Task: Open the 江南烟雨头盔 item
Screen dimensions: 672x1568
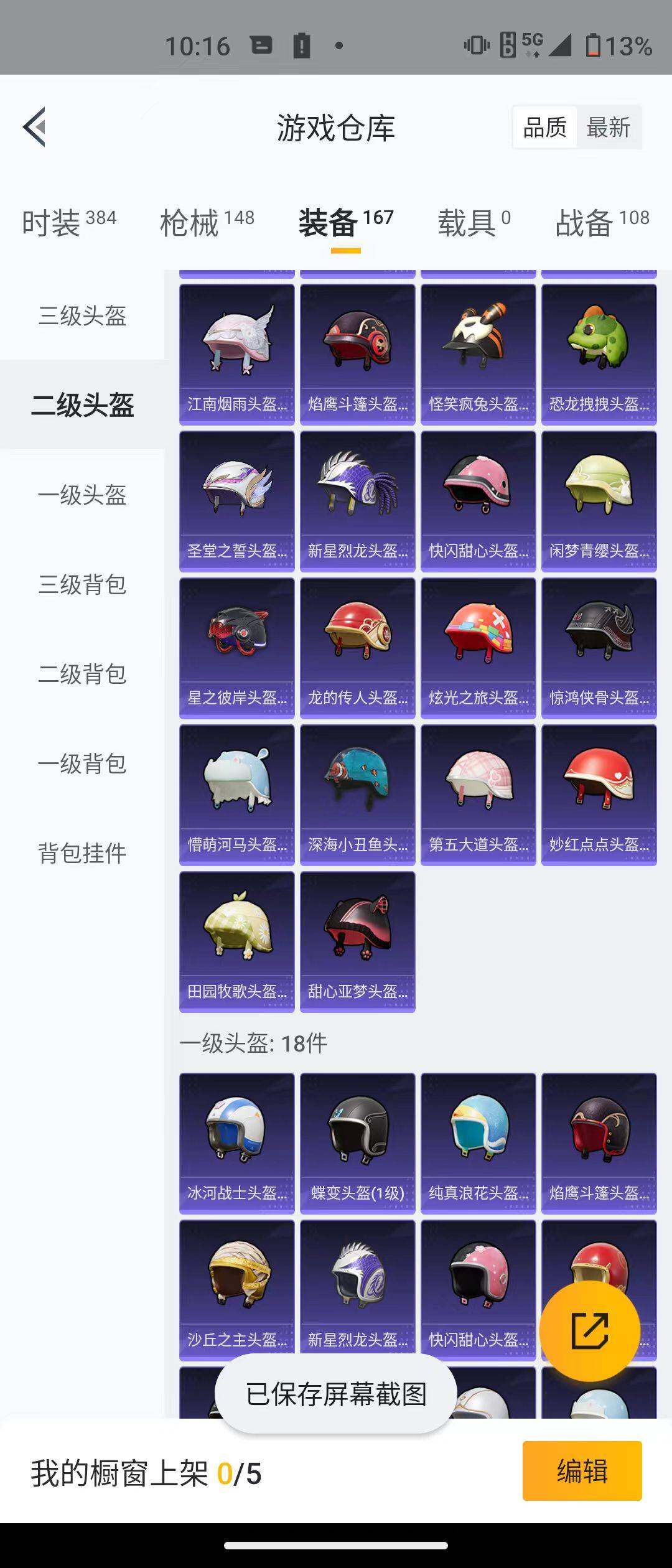Action: [236, 355]
